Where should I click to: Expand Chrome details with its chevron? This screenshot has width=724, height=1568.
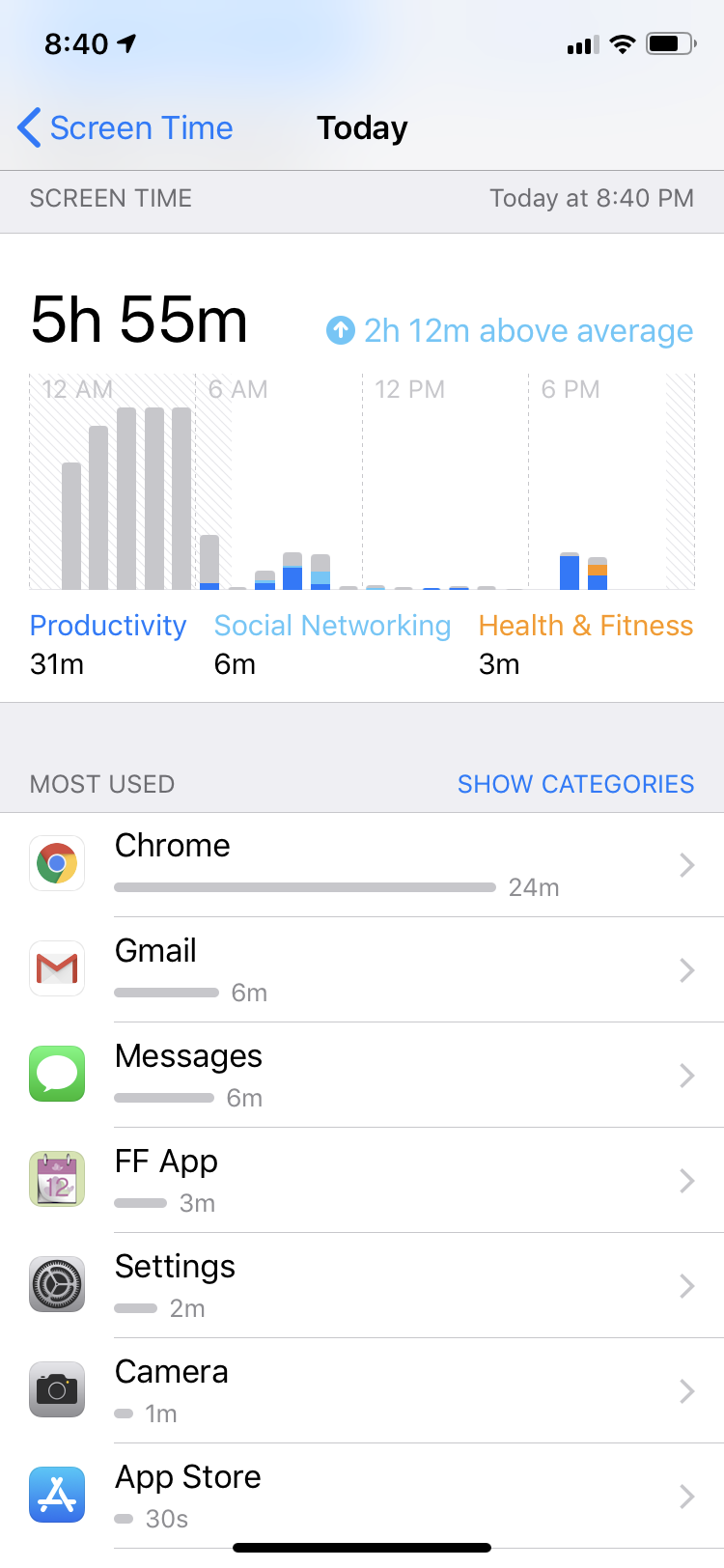pos(685,865)
